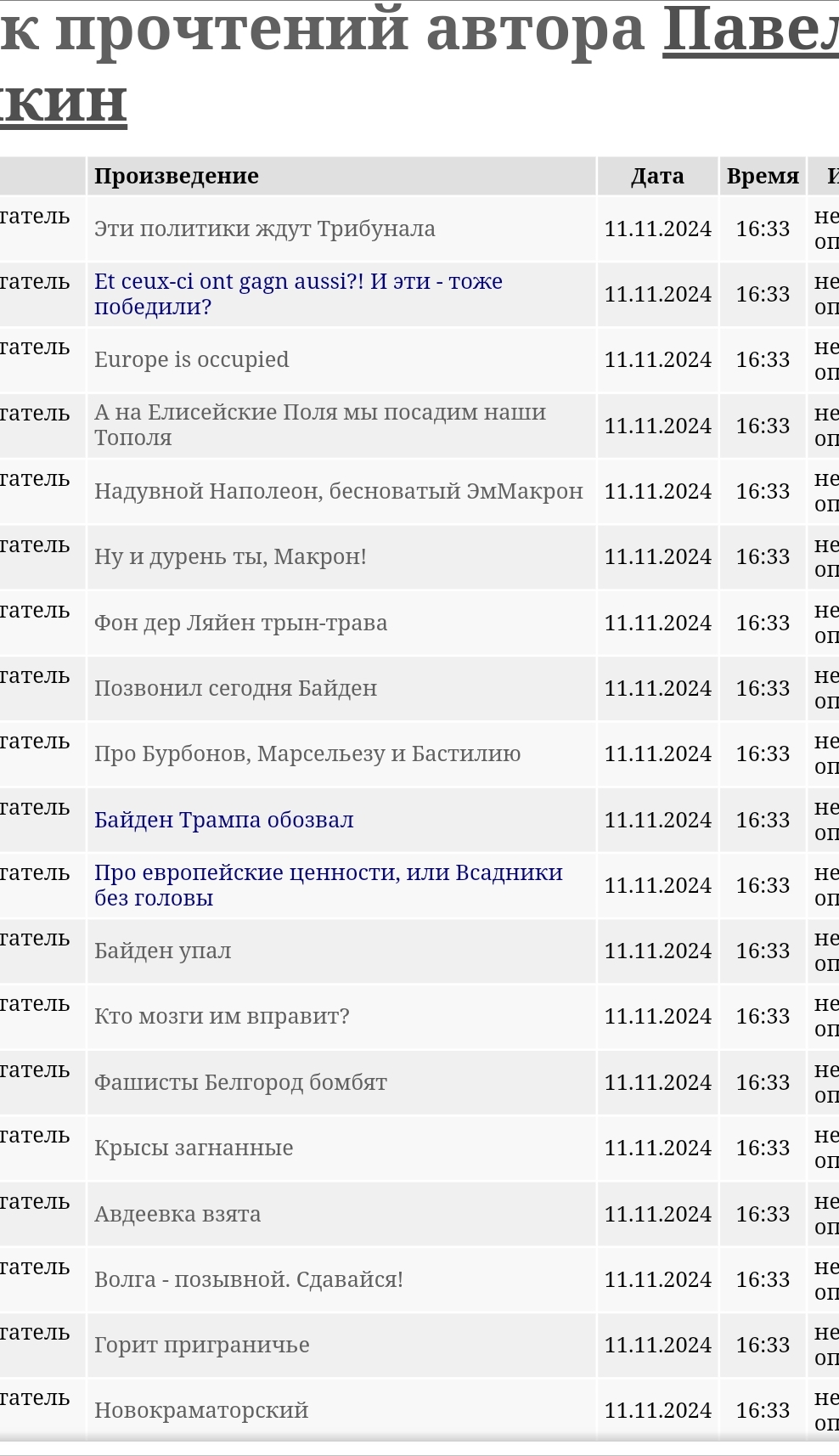
Task: Open 'Байден Трампа обозвал' link
Action: click(x=224, y=821)
